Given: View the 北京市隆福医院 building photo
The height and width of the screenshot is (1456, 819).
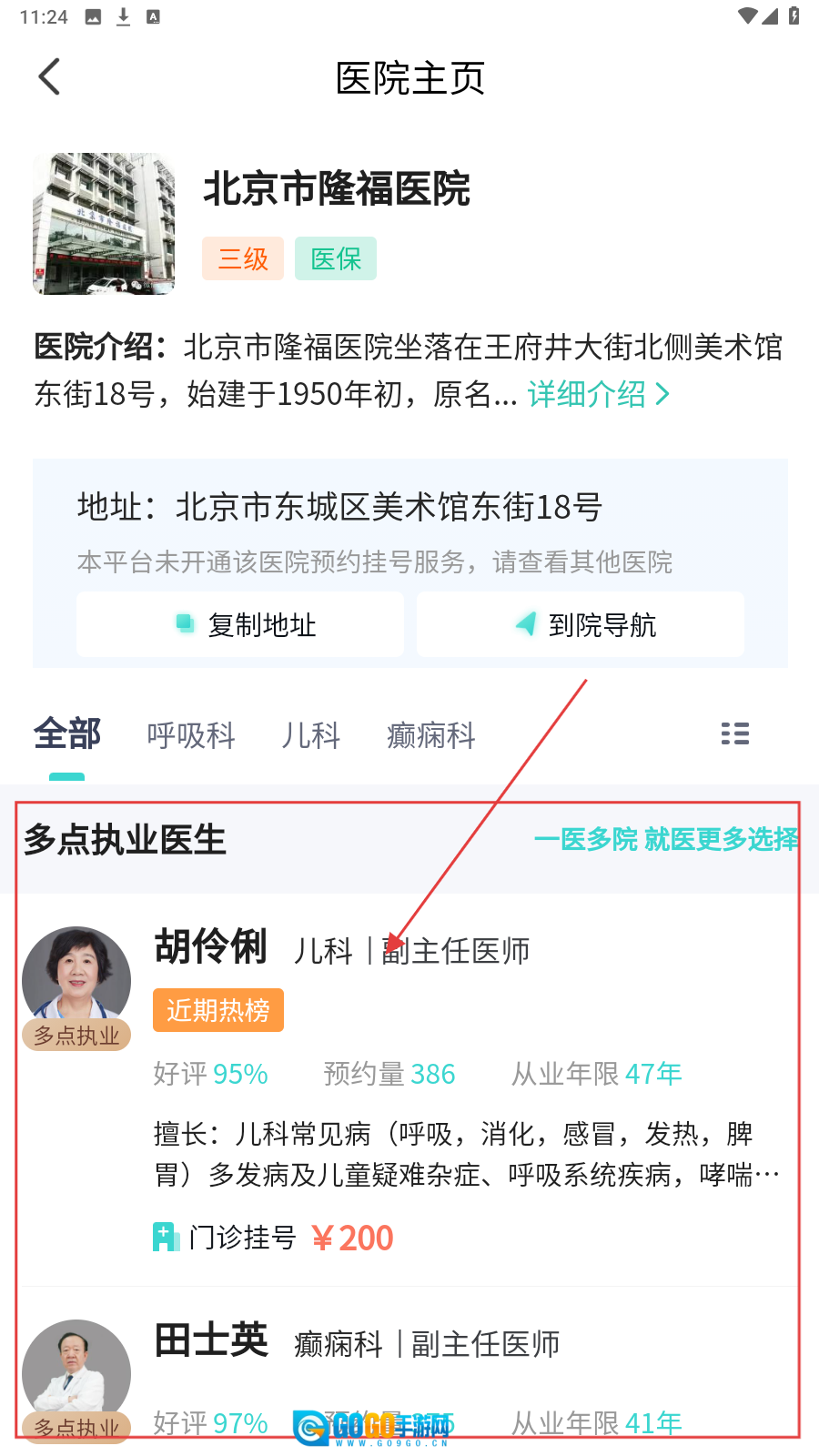Looking at the screenshot, I should coord(104,224).
